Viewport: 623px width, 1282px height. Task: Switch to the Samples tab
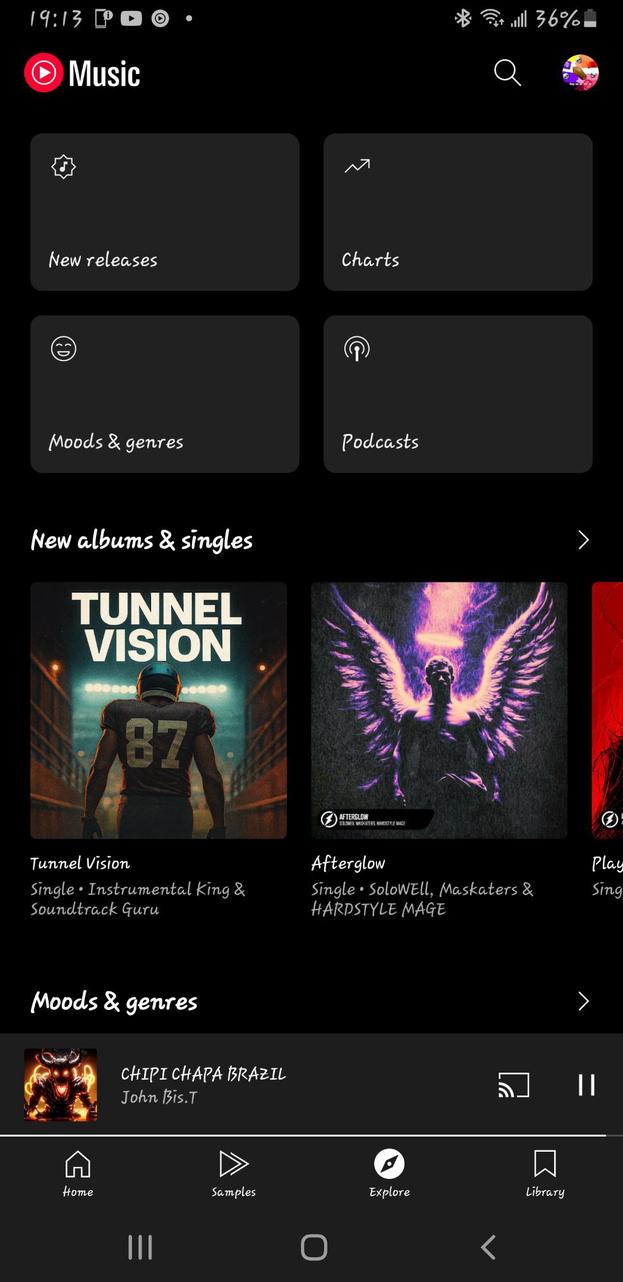click(x=233, y=1173)
